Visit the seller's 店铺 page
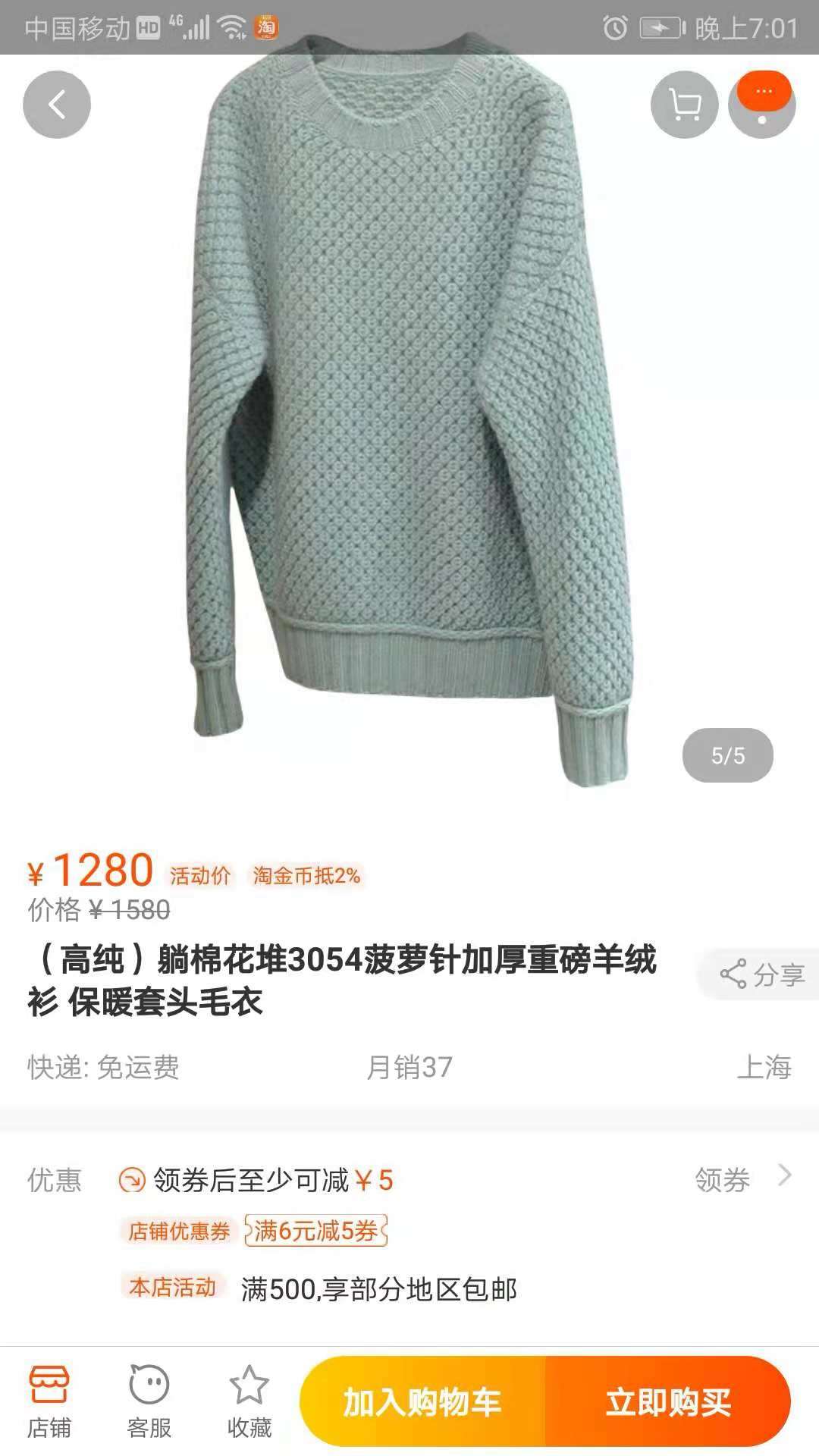 click(x=49, y=1402)
